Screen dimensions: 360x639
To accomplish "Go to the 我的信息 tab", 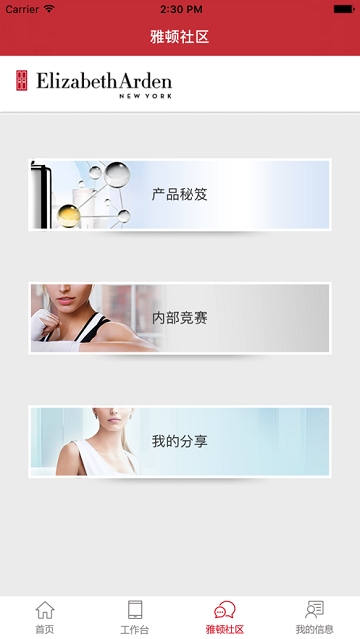I will point(315,617).
